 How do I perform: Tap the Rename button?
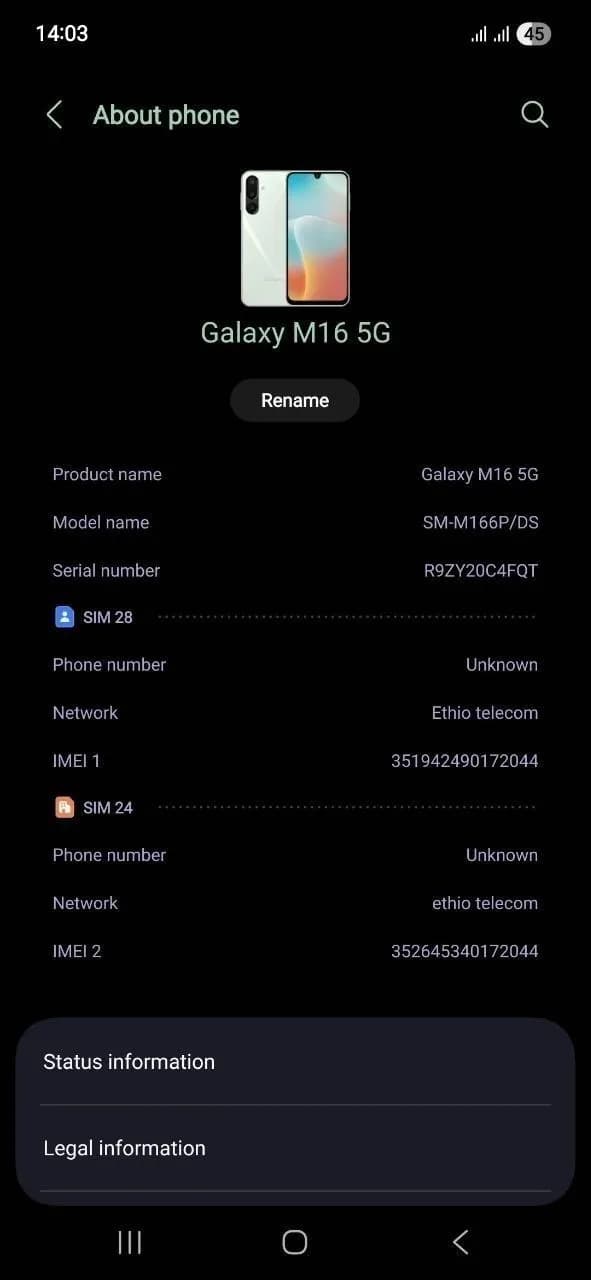[x=295, y=400]
